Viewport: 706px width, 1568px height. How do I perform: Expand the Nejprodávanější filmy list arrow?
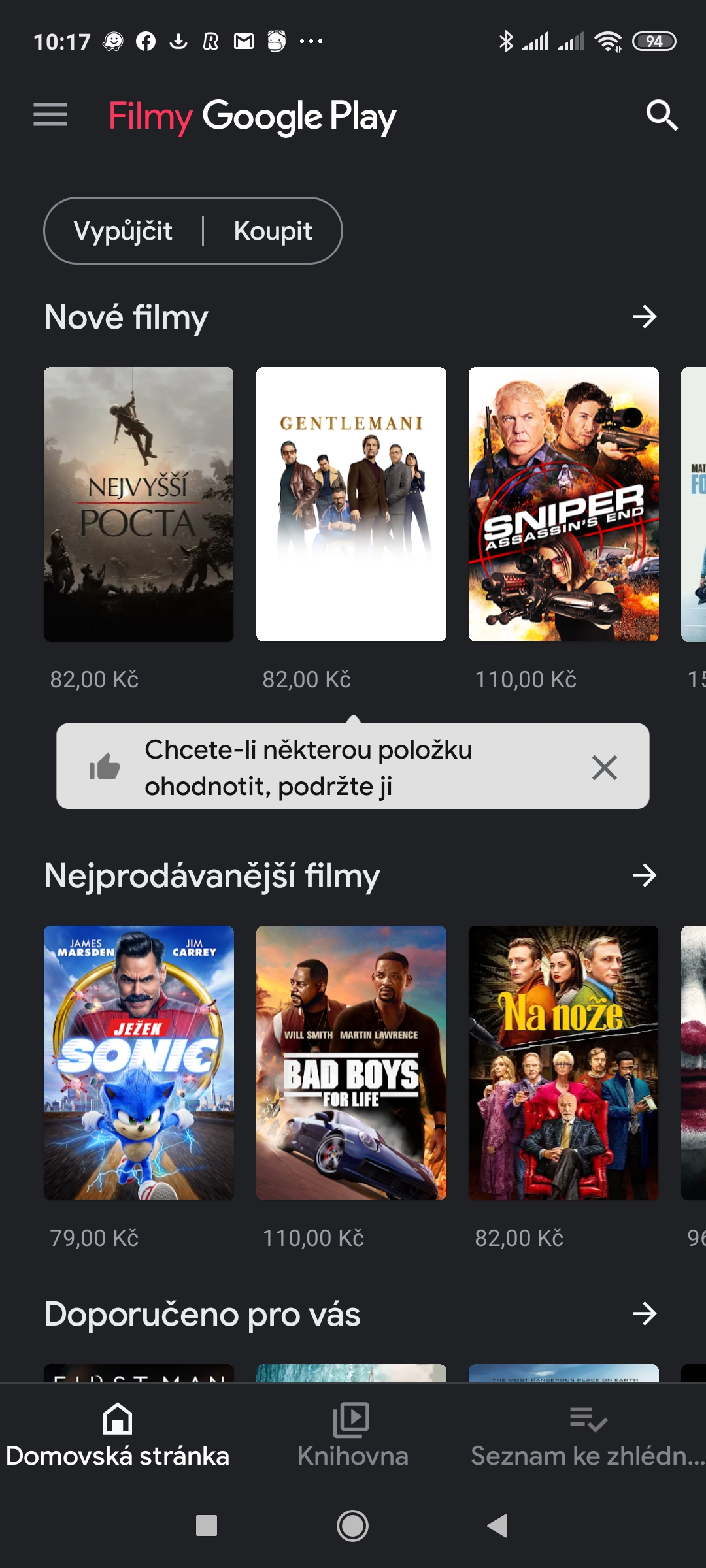[645, 875]
